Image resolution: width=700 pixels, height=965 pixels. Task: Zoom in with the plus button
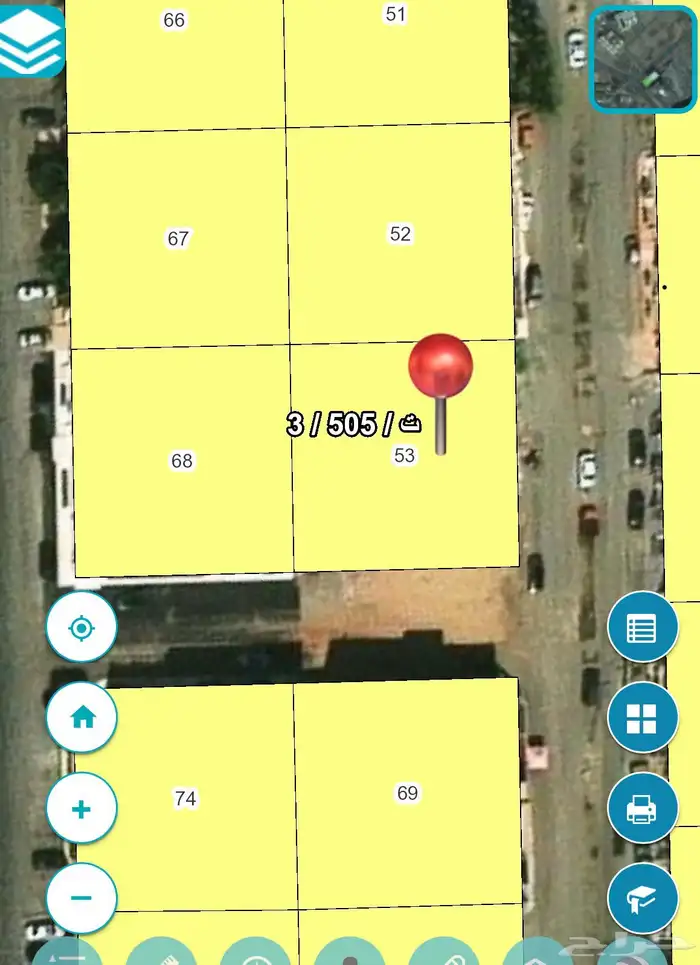click(x=82, y=808)
